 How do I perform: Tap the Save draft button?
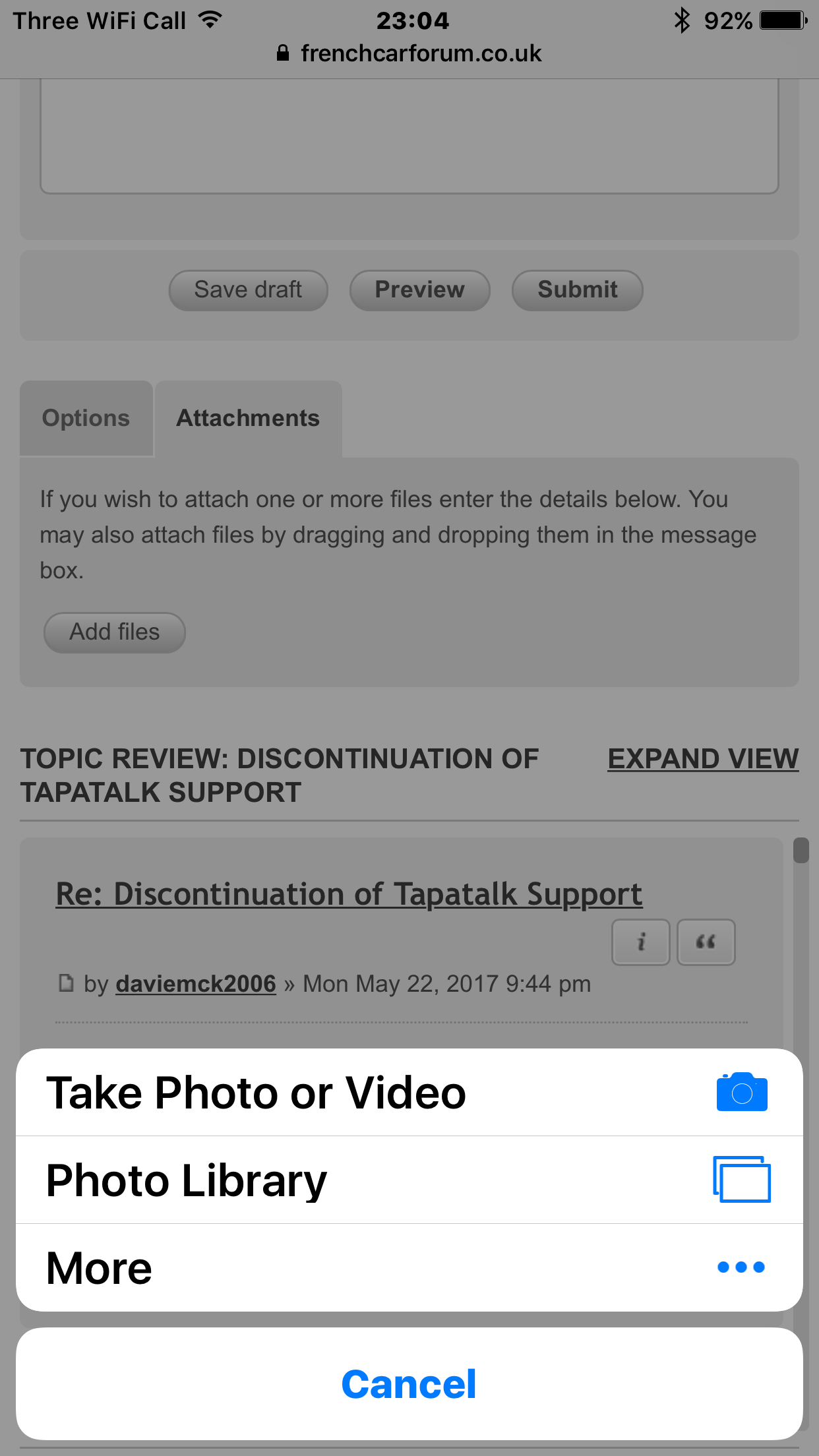click(x=248, y=290)
